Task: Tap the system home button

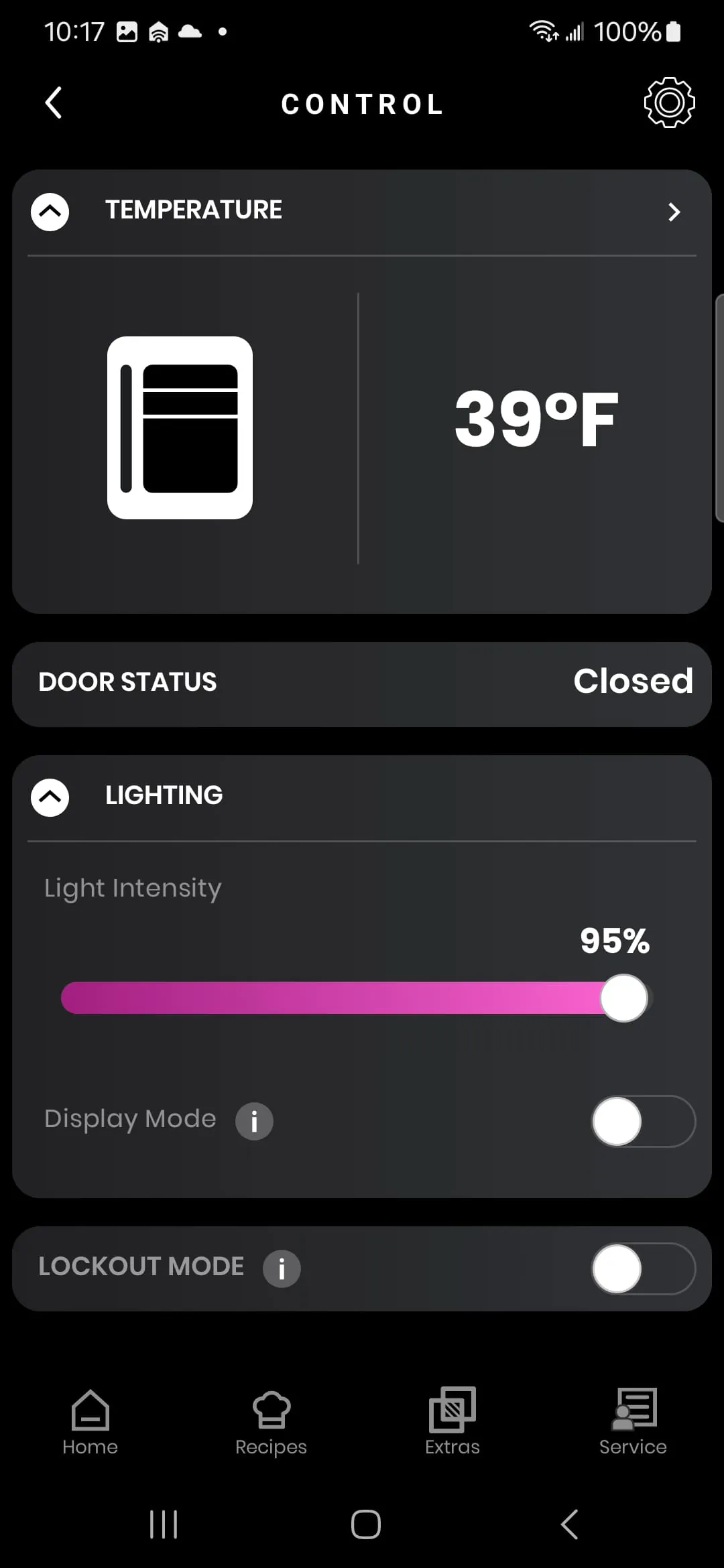Action: (x=366, y=1524)
